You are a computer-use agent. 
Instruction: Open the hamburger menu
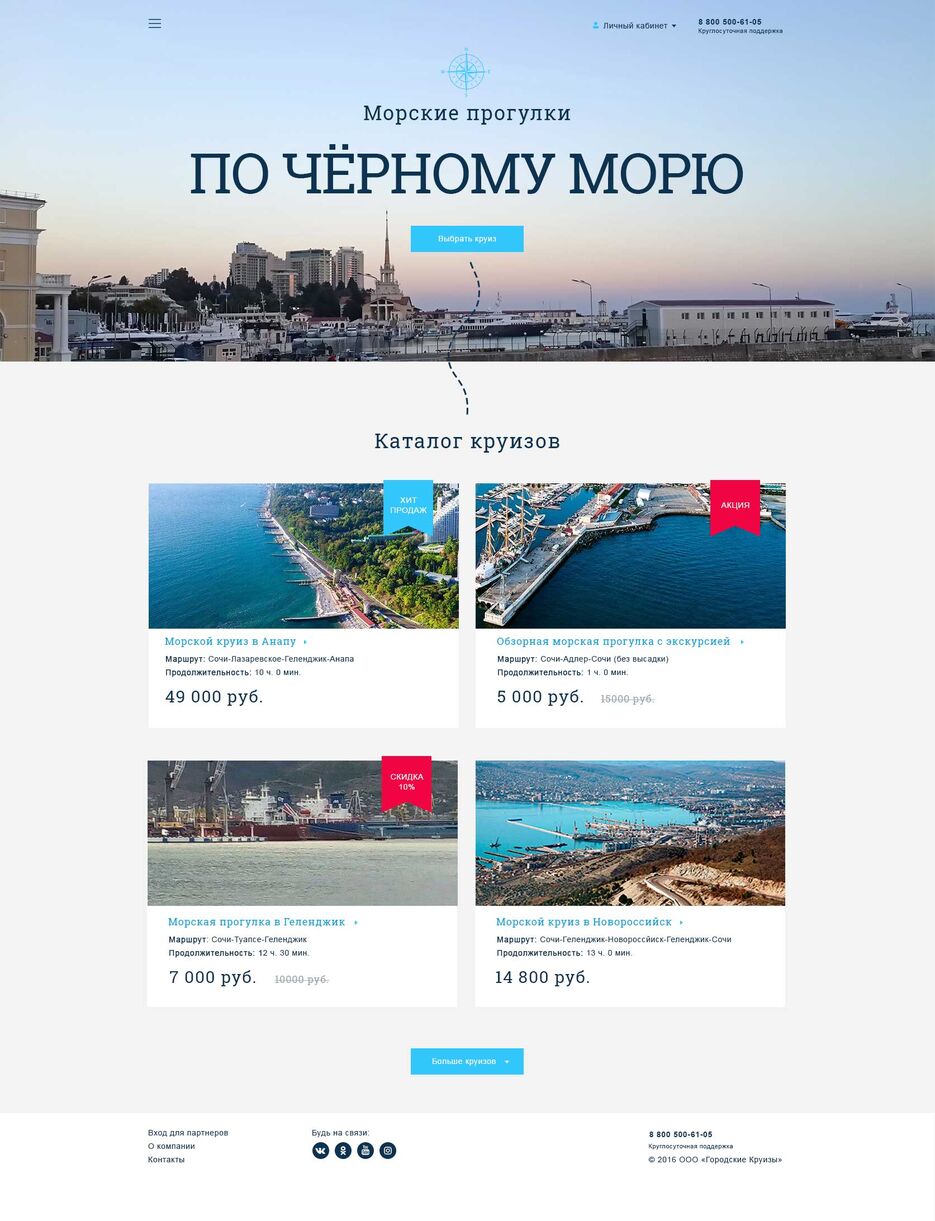155,23
